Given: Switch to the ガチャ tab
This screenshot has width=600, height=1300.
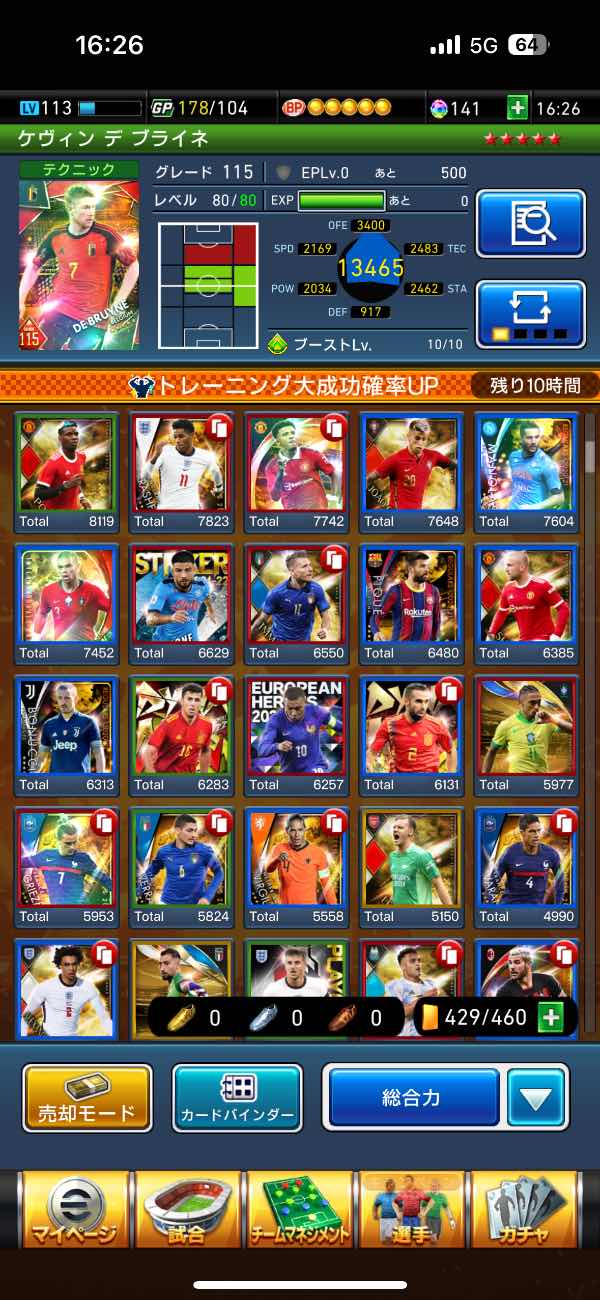Looking at the screenshot, I should pyautogui.click(x=526, y=1210).
